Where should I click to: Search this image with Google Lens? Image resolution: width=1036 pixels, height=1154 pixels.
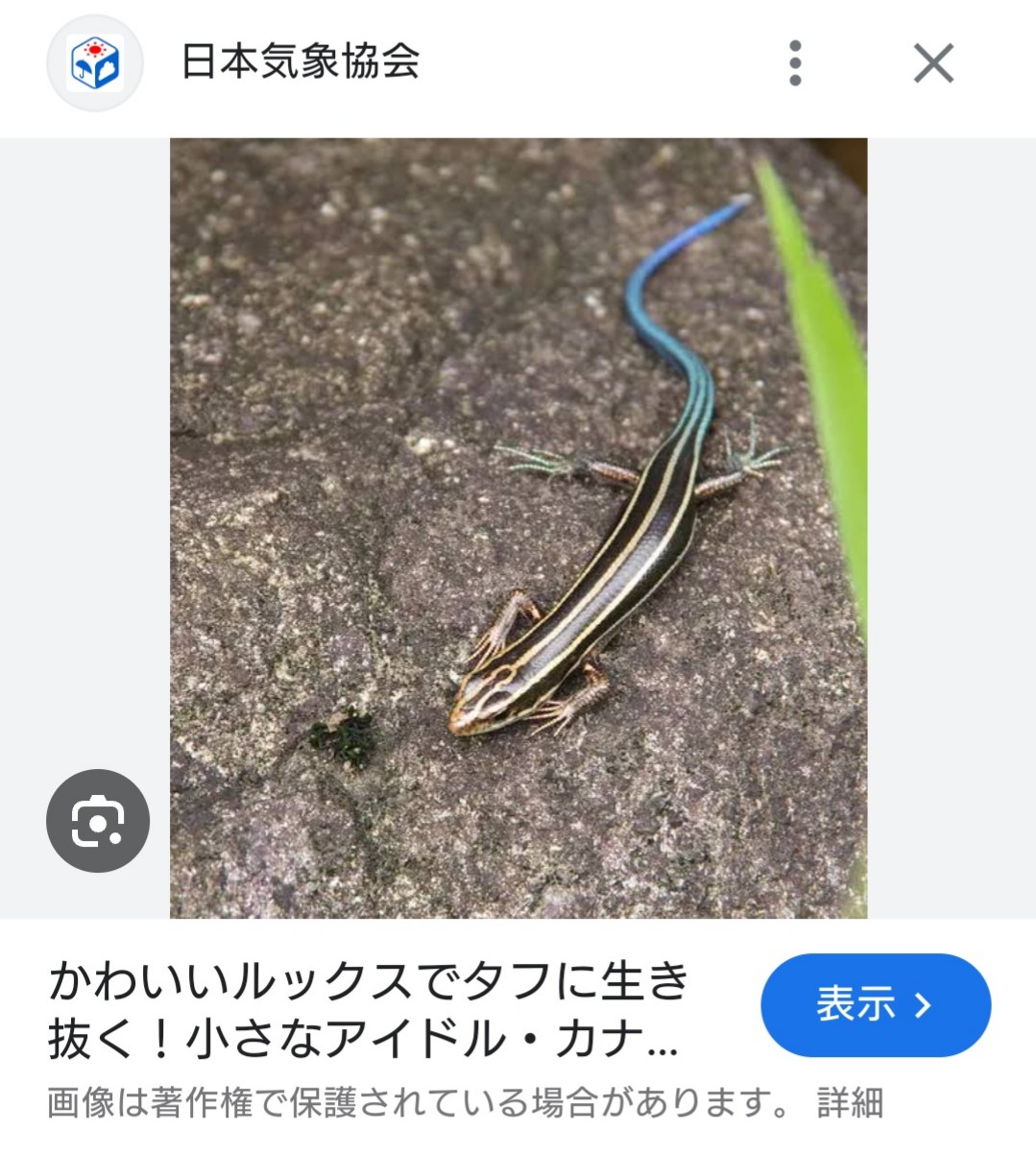coord(98,821)
